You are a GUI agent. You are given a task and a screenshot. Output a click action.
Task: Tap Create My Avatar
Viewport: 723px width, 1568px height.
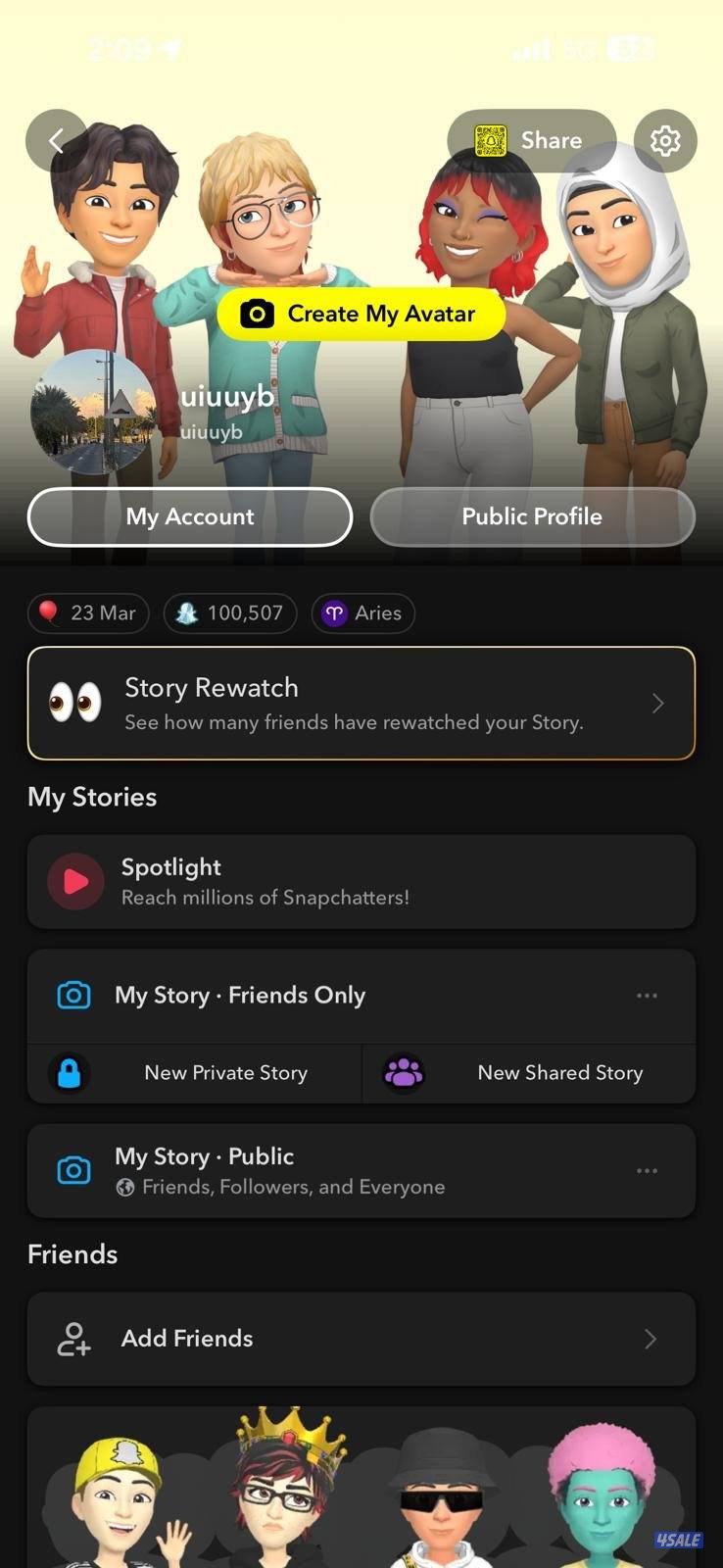click(x=361, y=314)
